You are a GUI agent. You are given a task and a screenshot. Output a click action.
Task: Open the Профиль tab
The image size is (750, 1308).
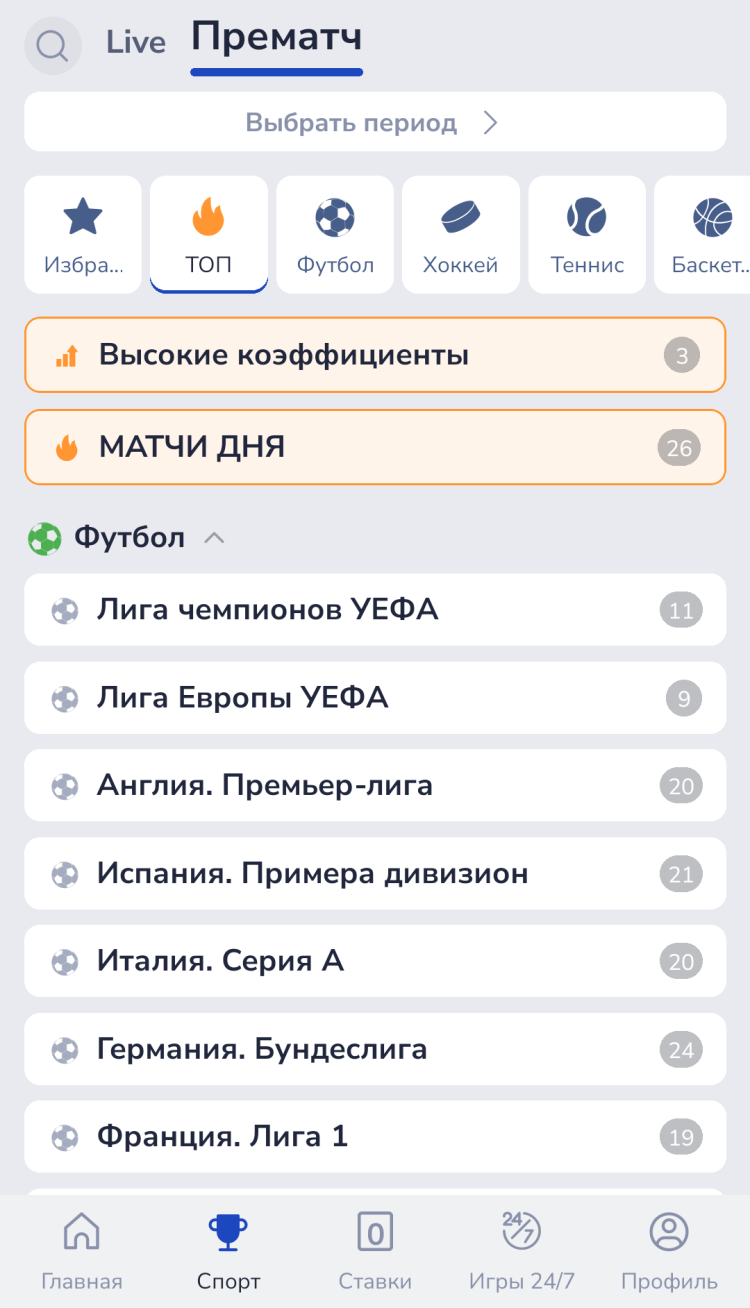(x=669, y=1250)
